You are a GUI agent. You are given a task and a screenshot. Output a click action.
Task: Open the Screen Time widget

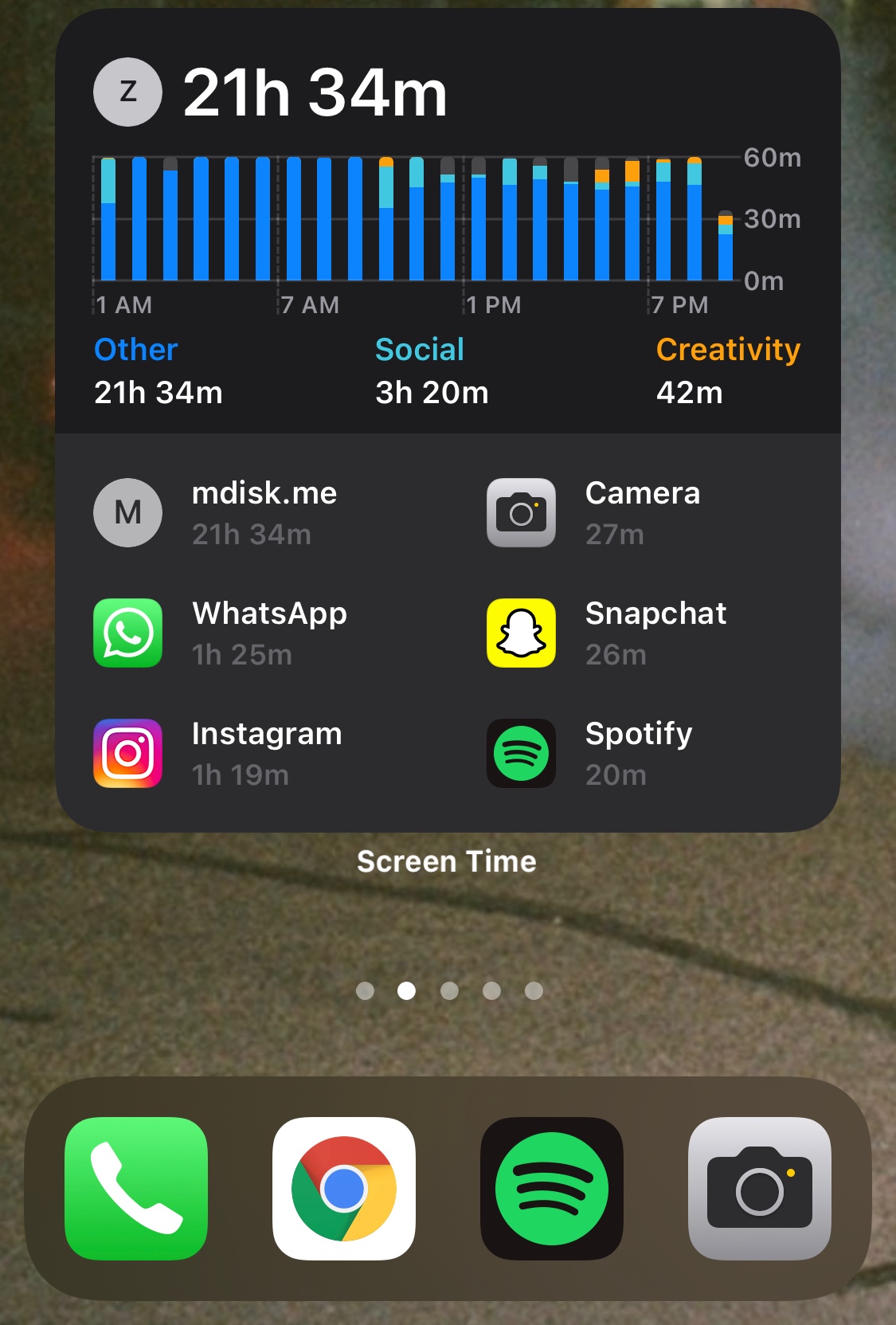(448, 420)
